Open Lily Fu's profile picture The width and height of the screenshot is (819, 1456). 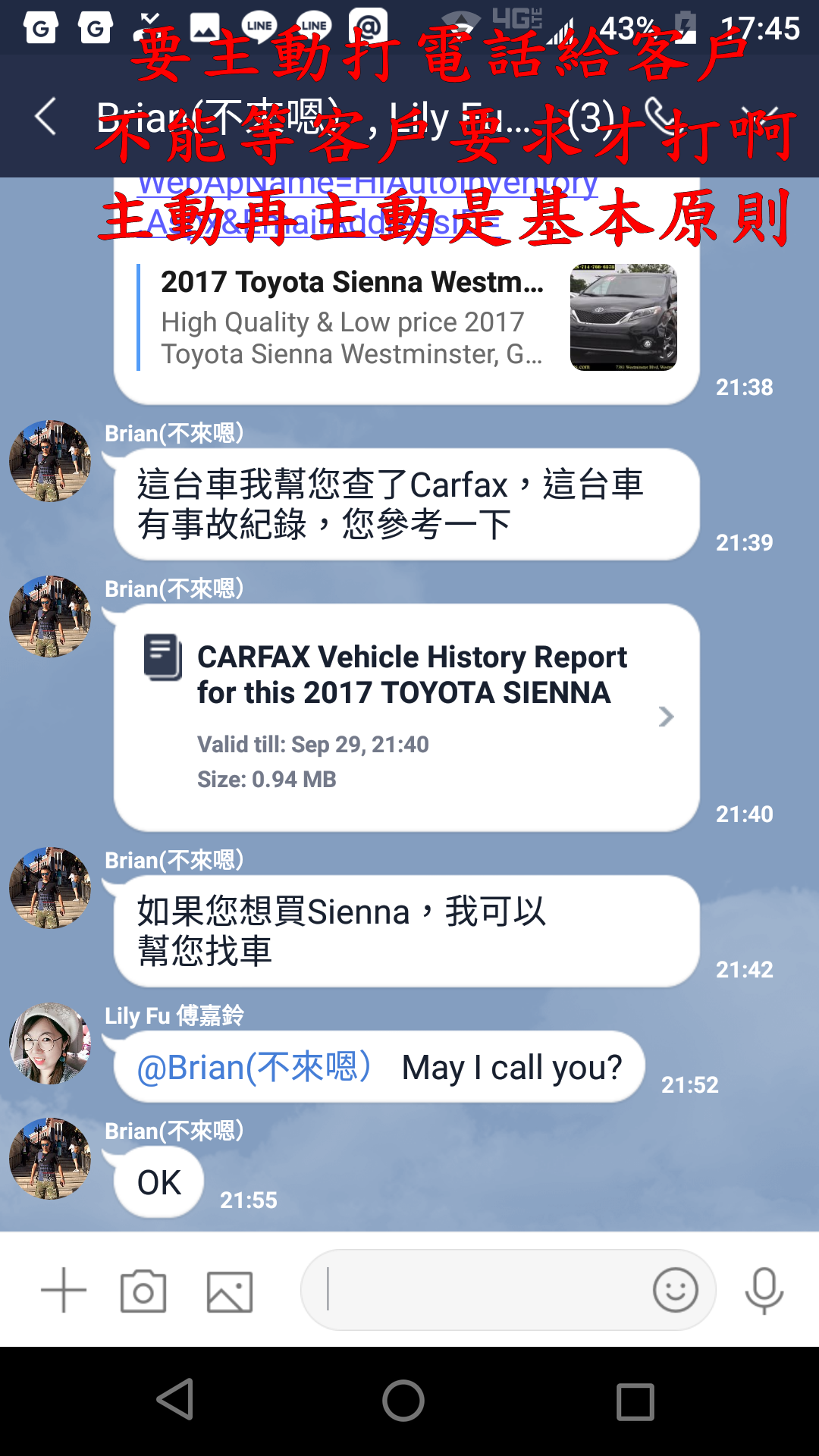pos(50,1043)
